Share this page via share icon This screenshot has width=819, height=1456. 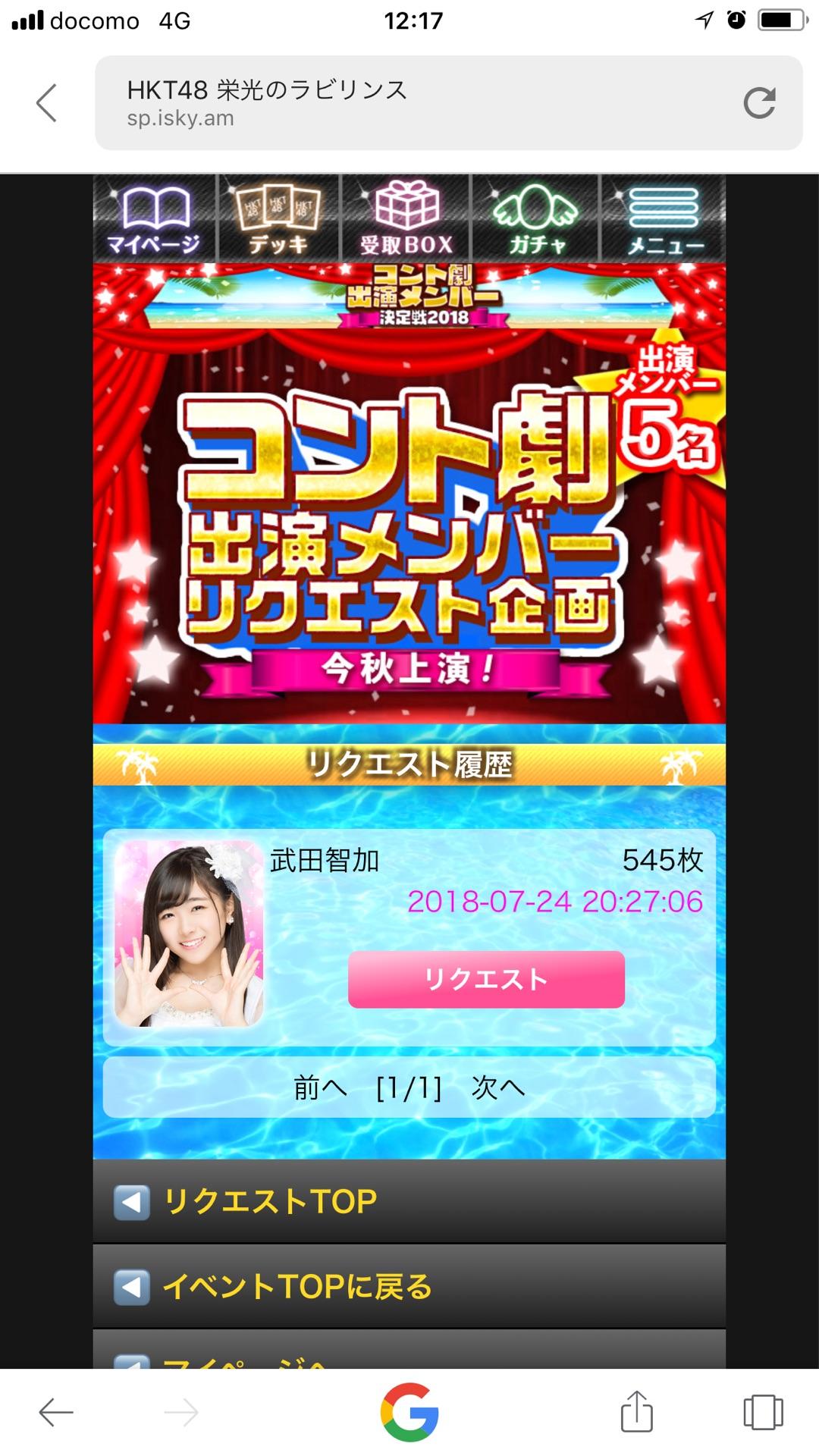(x=636, y=1413)
